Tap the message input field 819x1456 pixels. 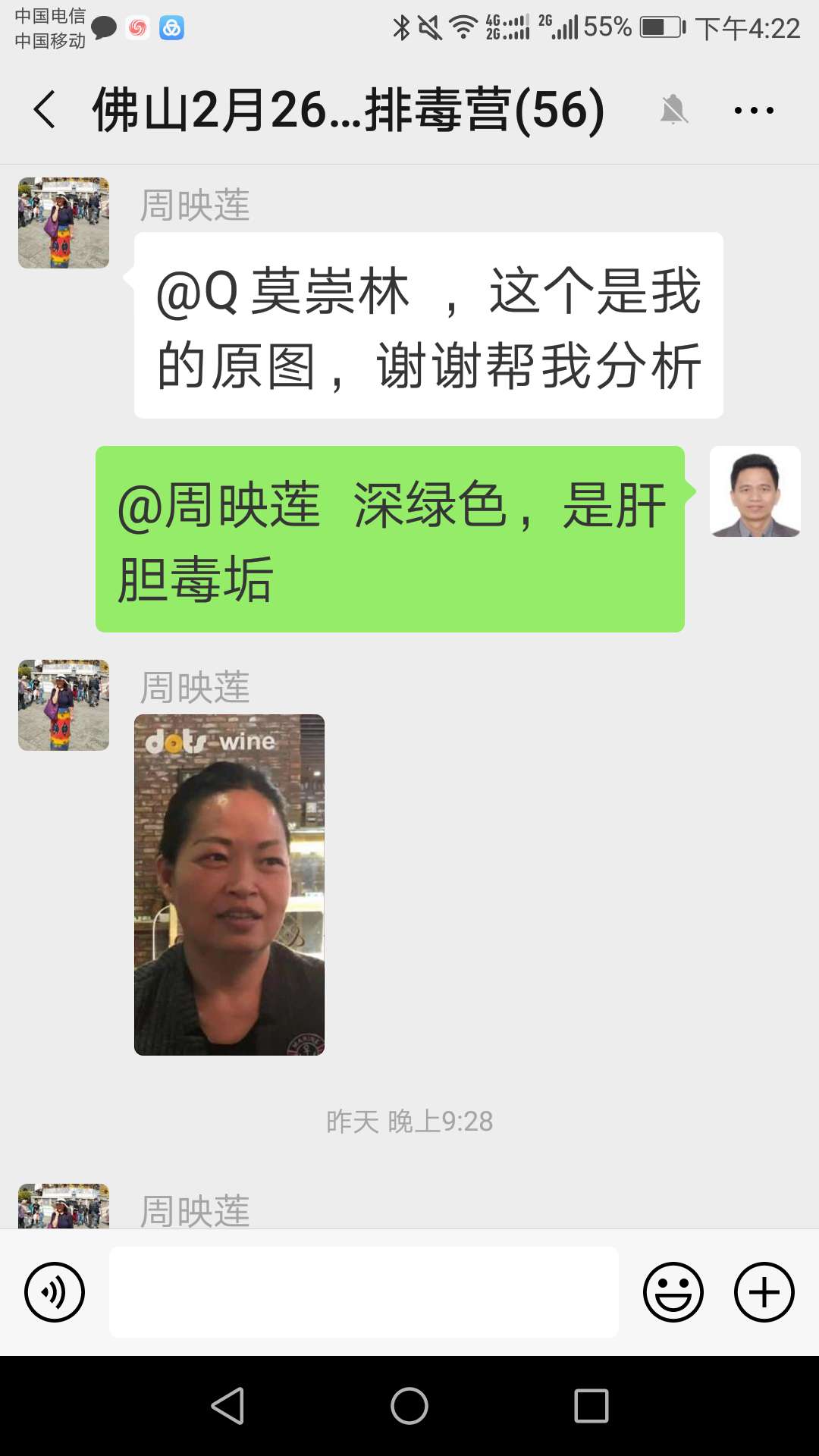pos(364,1291)
